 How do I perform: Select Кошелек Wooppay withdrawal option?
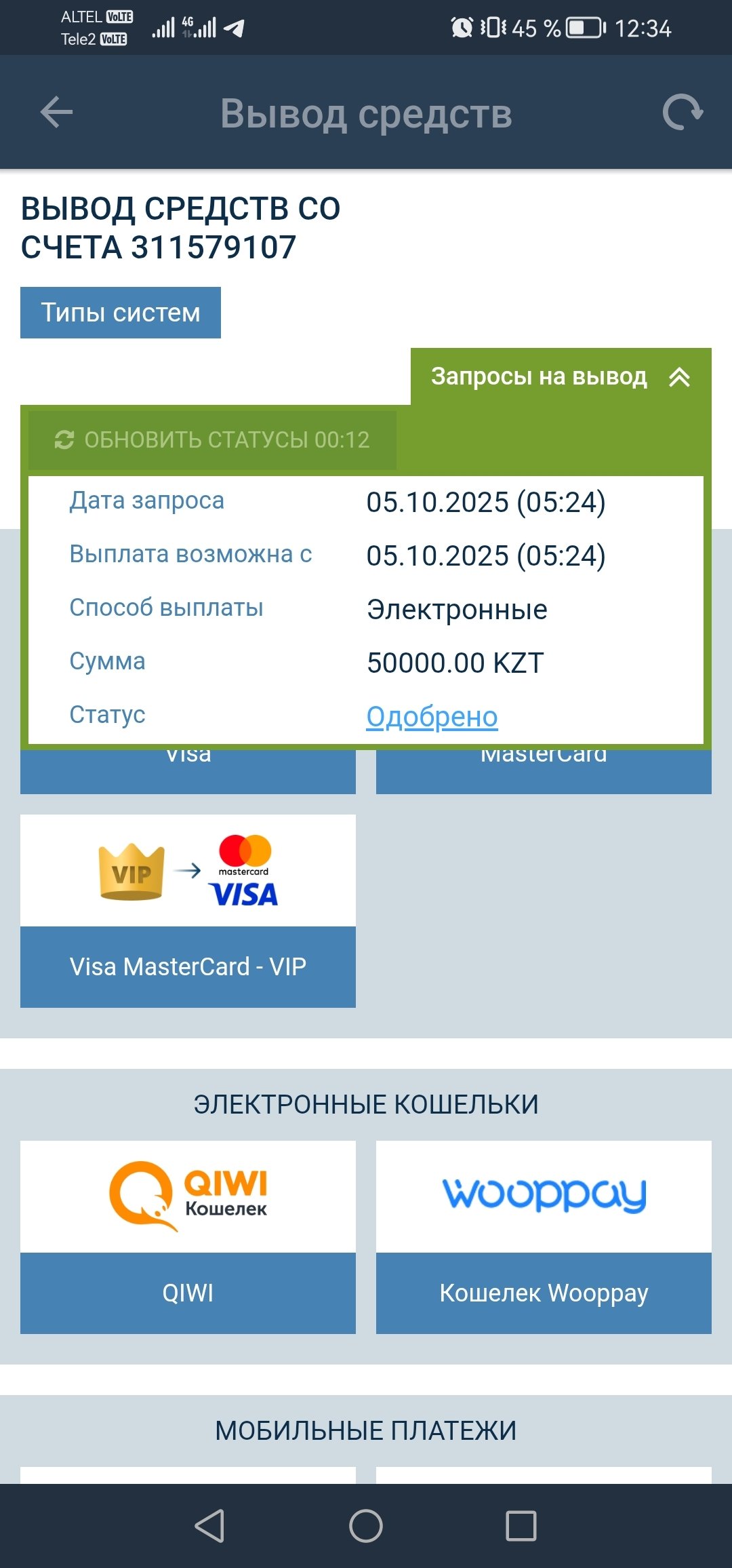click(544, 1236)
